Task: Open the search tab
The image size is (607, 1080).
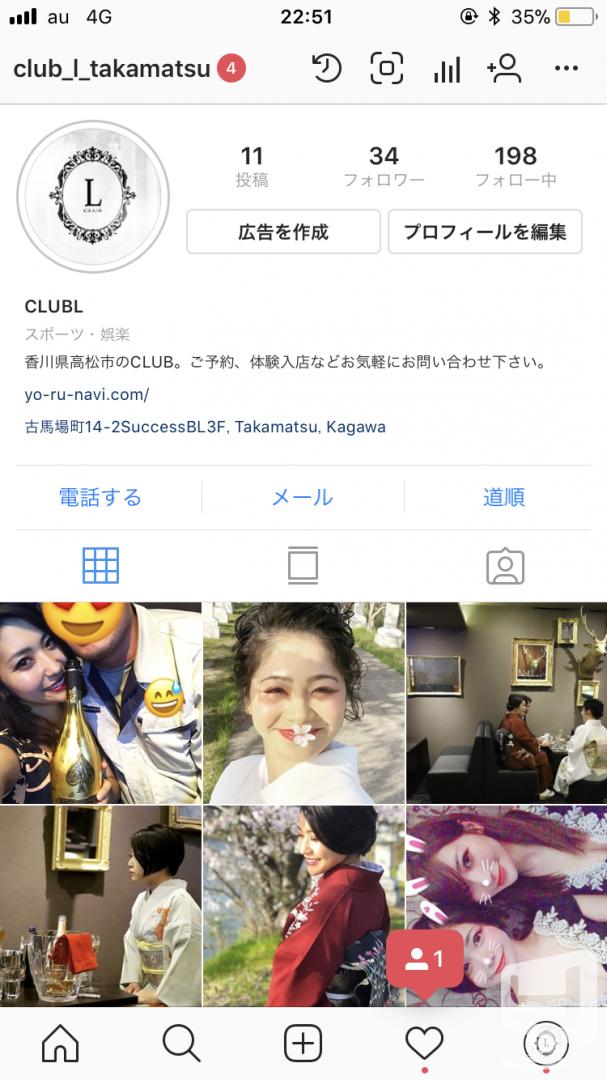Action: (182, 1043)
